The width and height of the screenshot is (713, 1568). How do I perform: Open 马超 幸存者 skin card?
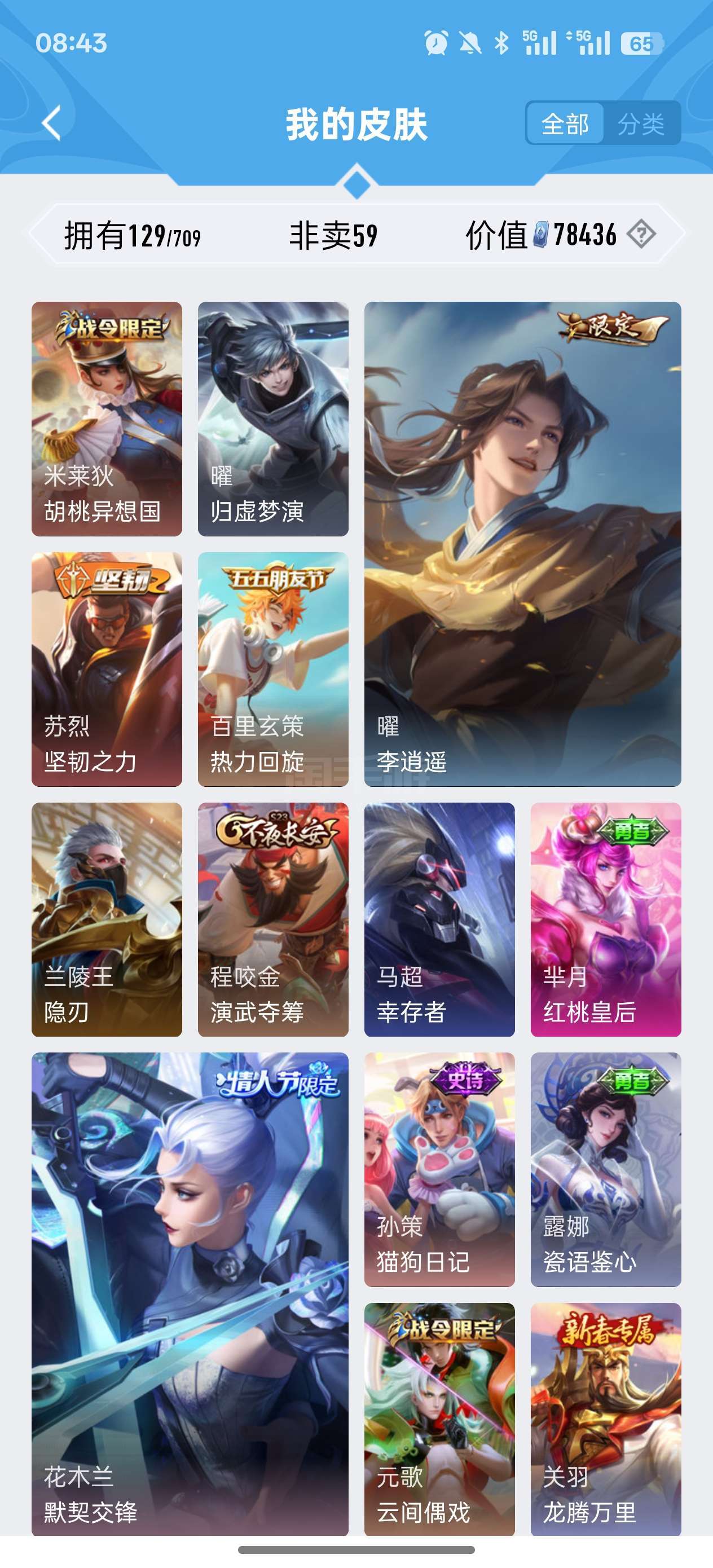[x=439, y=919]
